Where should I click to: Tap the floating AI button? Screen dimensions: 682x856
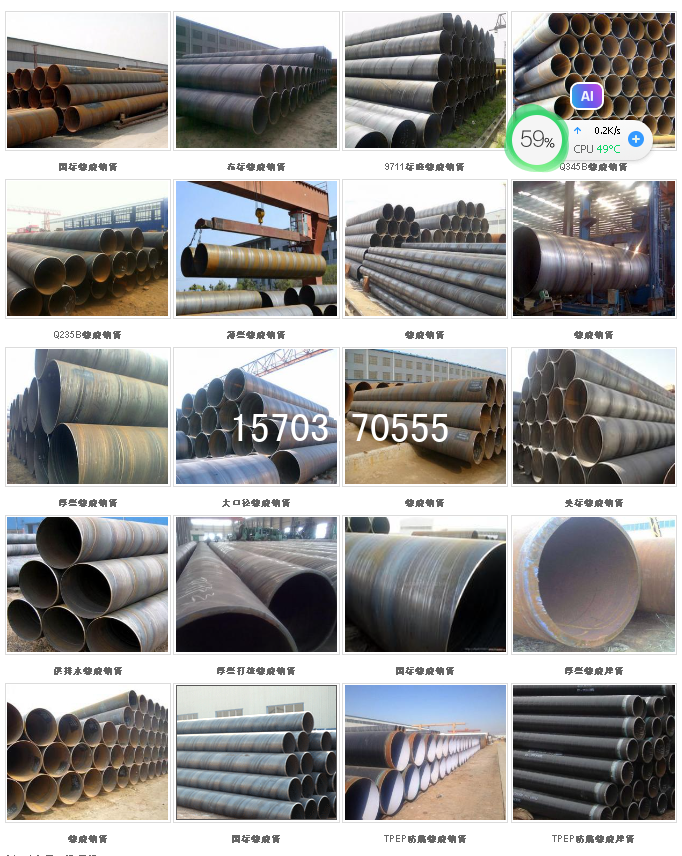tap(587, 96)
